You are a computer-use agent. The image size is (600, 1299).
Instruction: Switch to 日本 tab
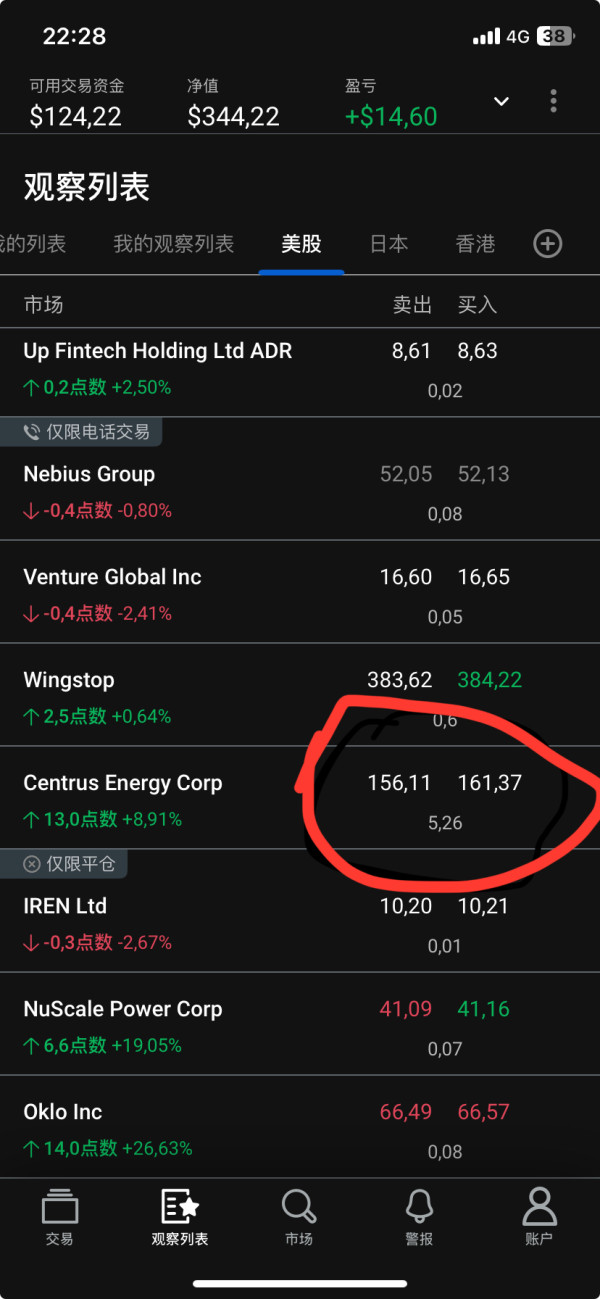click(x=389, y=243)
